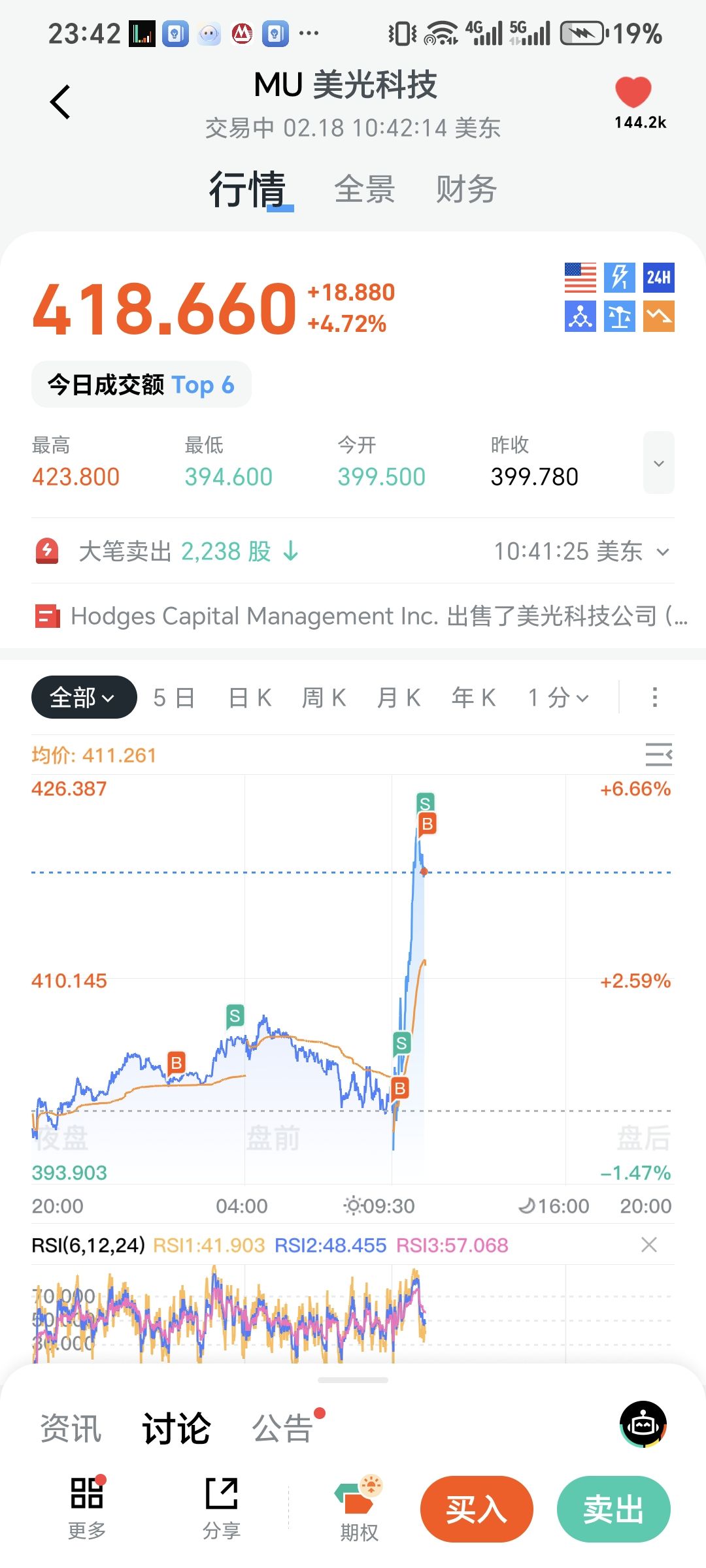Open the 今日成交额 Top 6 chip
The height and width of the screenshot is (1568, 706).
141,385
